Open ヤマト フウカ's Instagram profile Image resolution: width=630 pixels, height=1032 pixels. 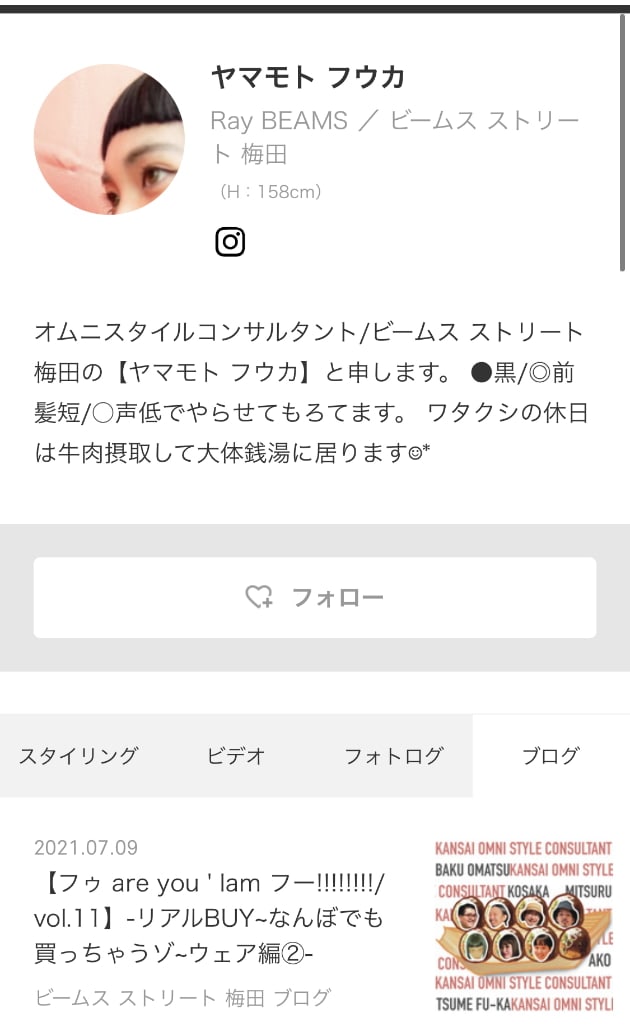pos(230,242)
